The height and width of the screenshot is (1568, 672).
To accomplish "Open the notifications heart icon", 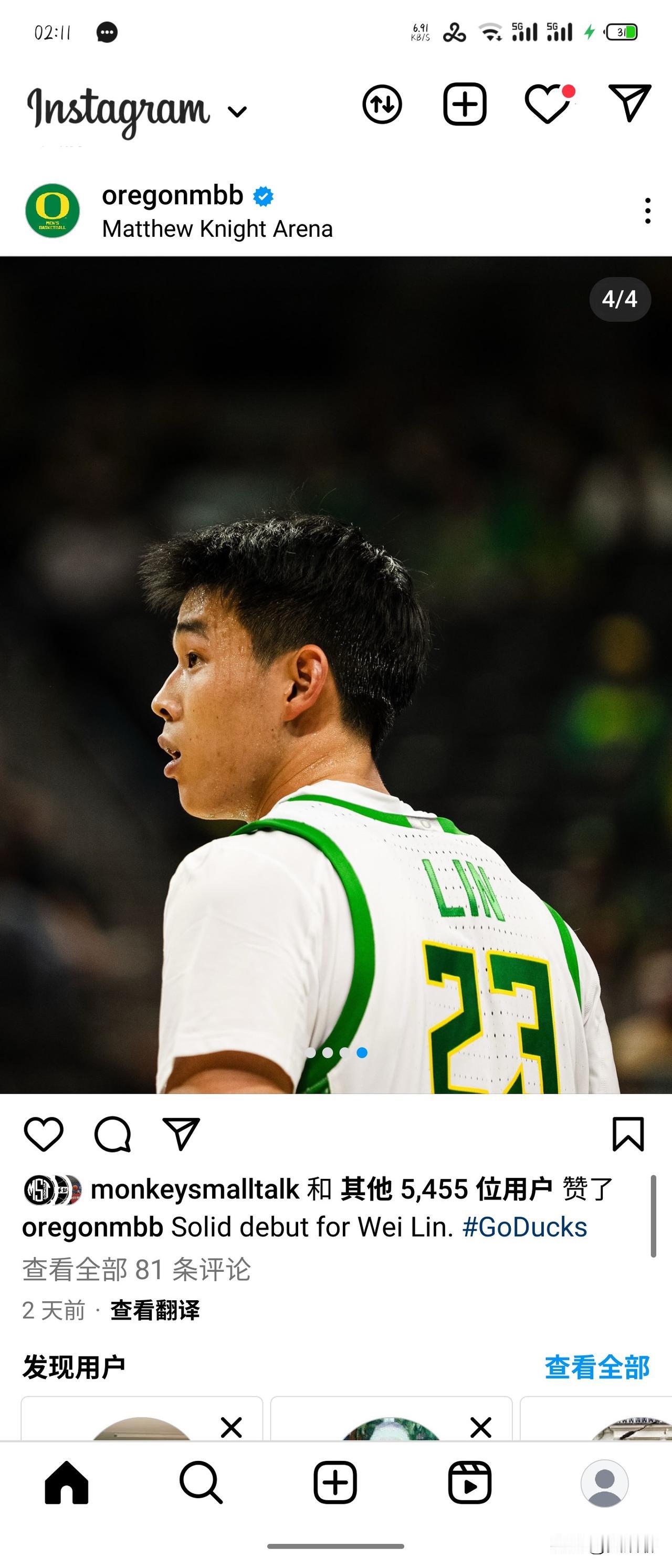I will [x=548, y=104].
